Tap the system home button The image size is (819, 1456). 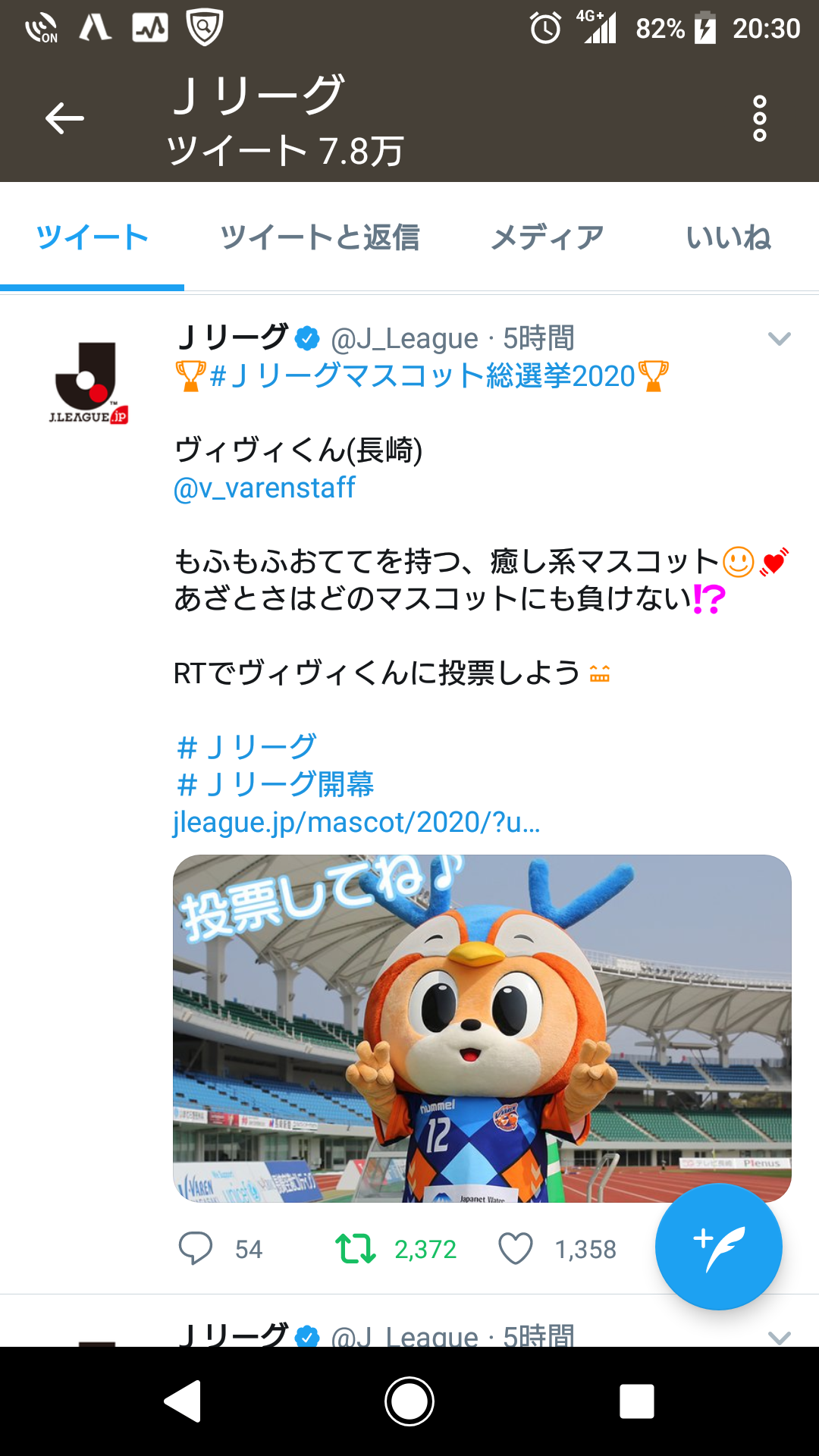click(x=409, y=1401)
